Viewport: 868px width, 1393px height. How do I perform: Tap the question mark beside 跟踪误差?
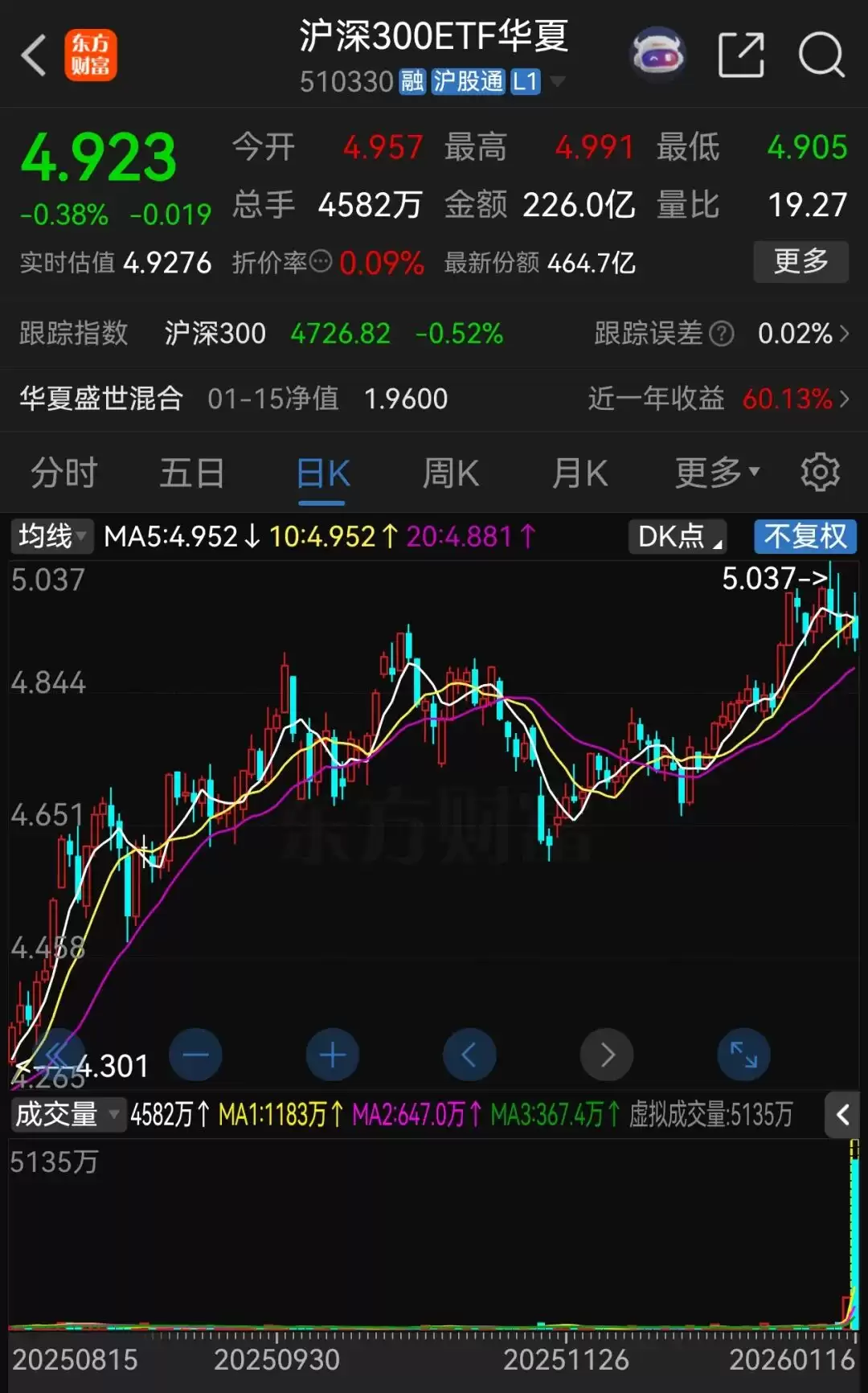(721, 334)
